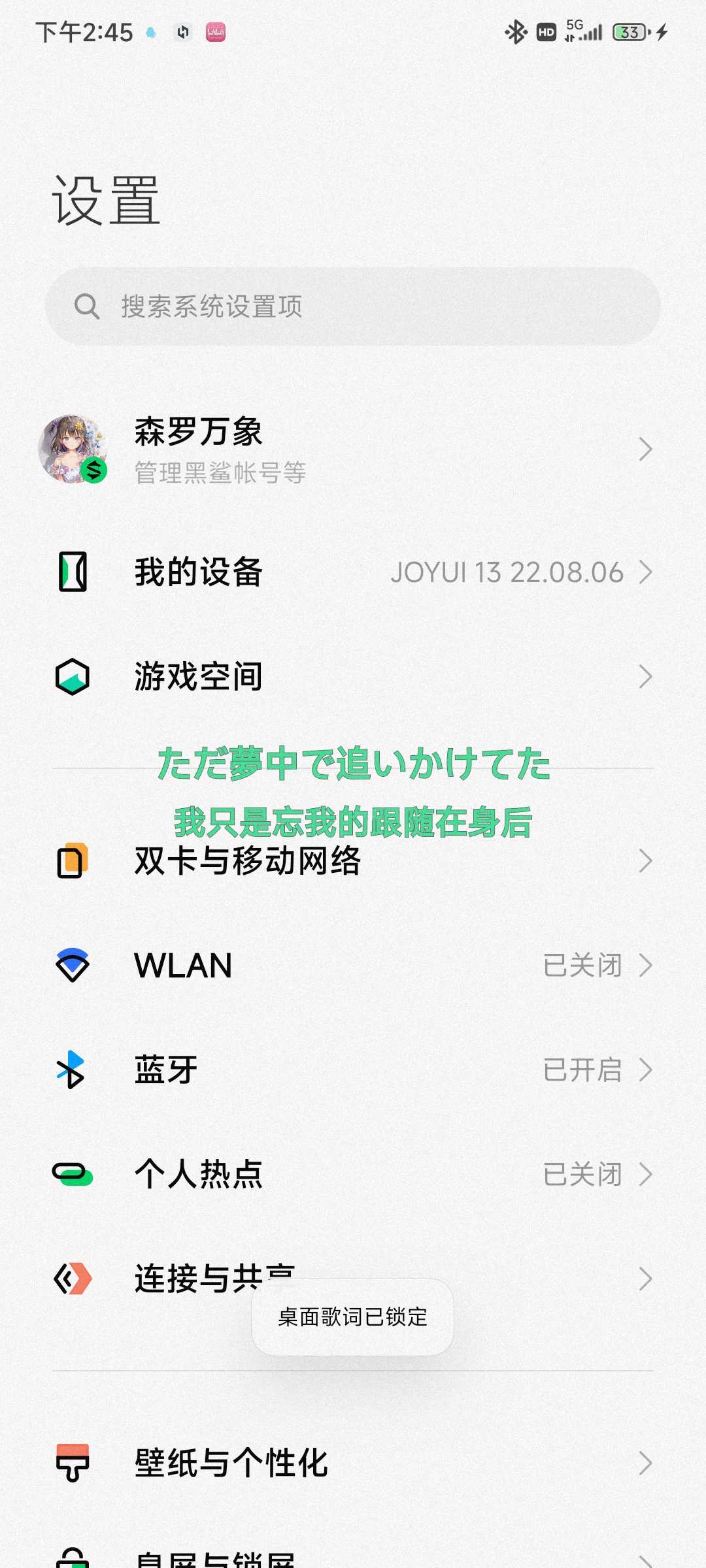Open 蓝牙 Bluetooth settings
This screenshot has width=706, height=1568.
pyautogui.click(x=353, y=1070)
